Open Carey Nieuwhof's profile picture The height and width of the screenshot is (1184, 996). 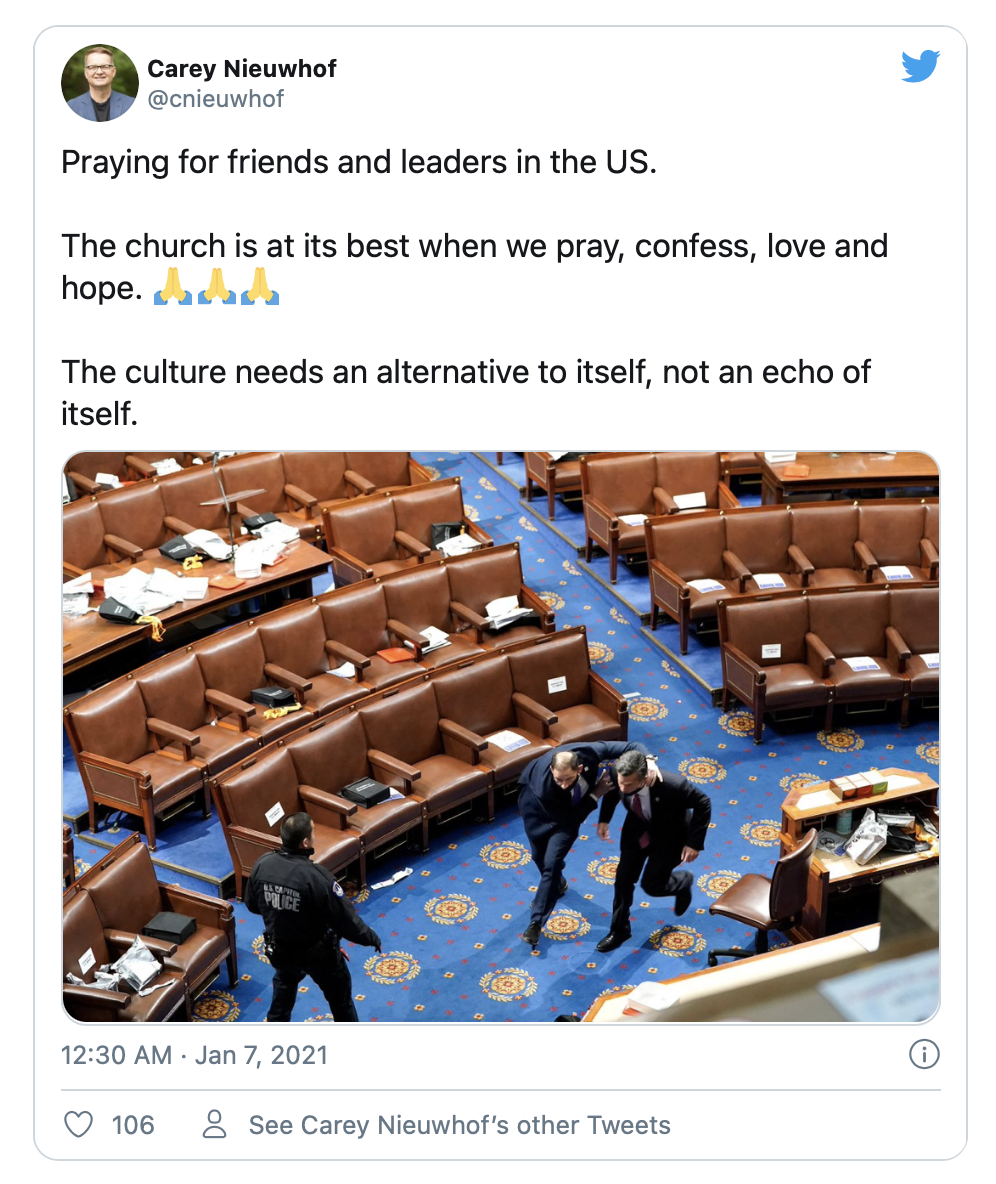(x=100, y=83)
